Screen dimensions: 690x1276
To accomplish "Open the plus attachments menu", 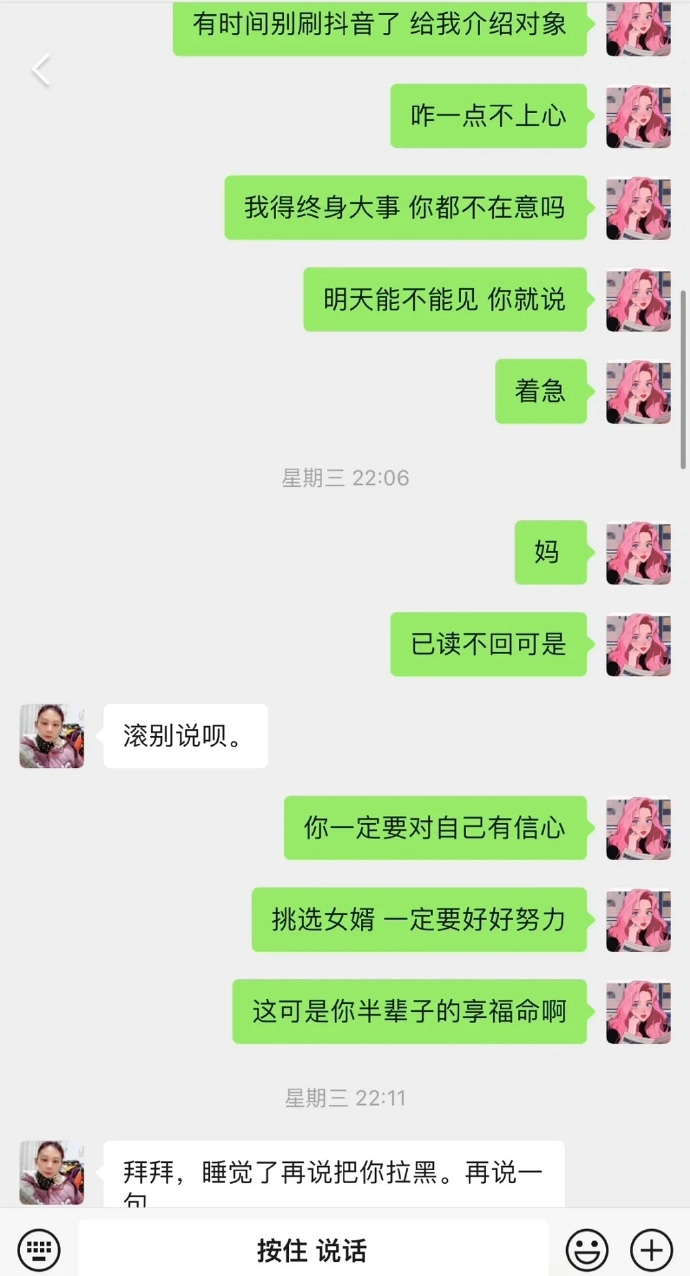I will coord(651,1249).
